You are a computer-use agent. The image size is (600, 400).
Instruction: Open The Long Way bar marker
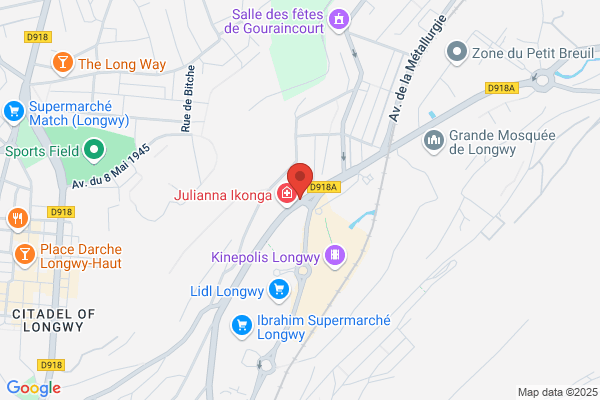point(63,63)
